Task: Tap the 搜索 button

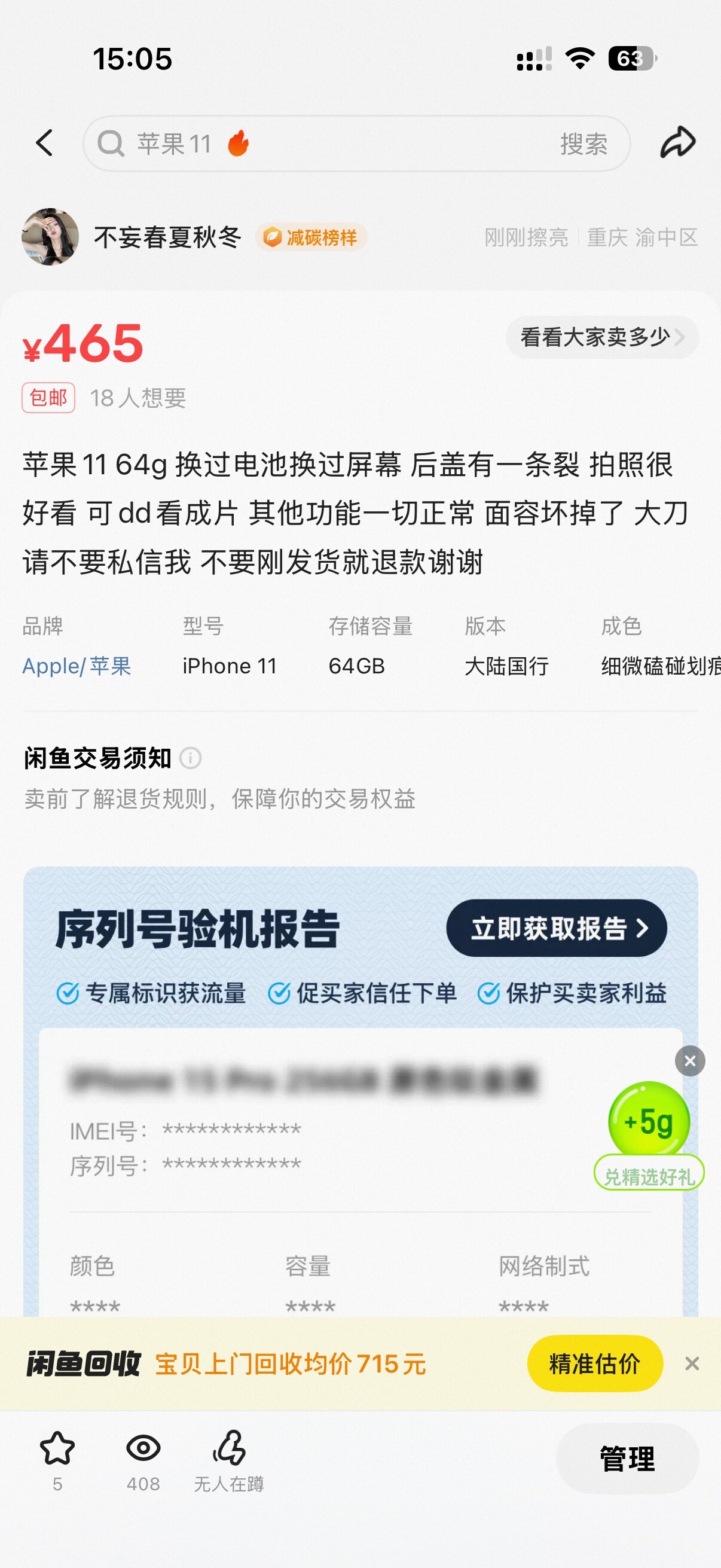Action: 583,144
